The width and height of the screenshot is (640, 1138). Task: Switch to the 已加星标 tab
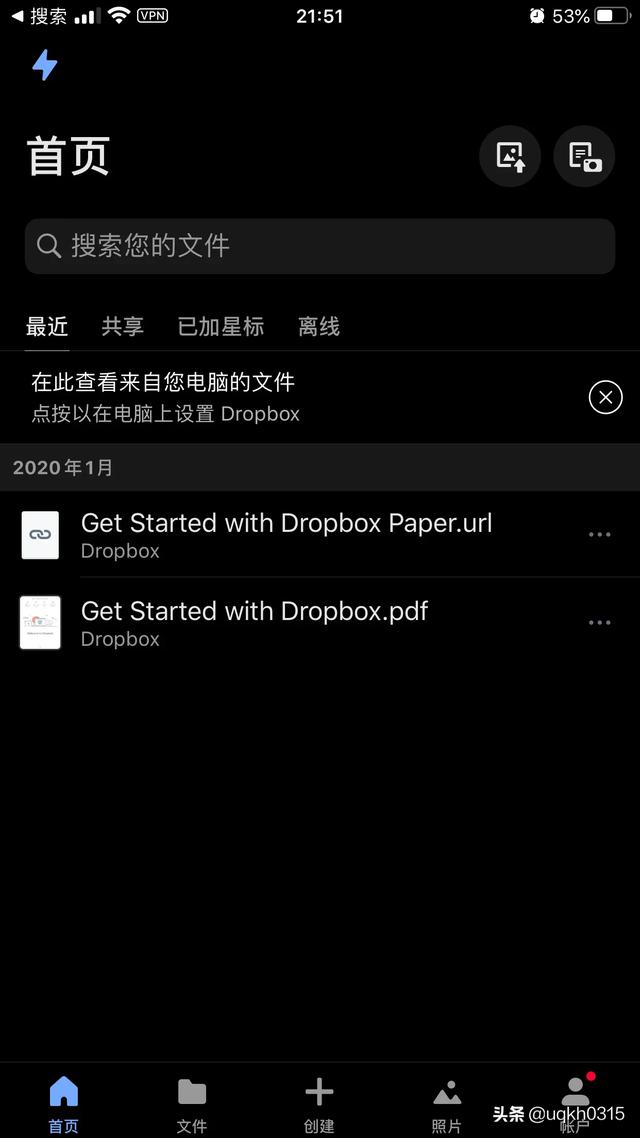(x=221, y=327)
